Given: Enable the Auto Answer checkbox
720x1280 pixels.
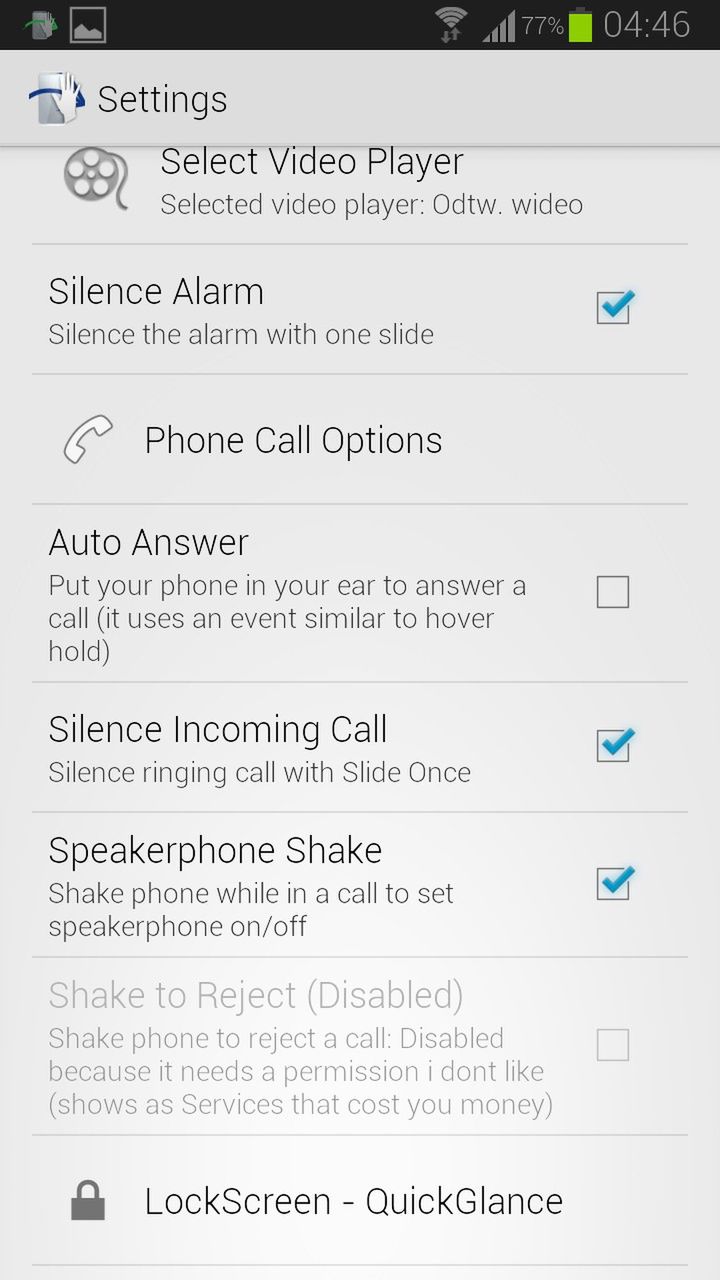Looking at the screenshot, I should (x=613, y=592).
